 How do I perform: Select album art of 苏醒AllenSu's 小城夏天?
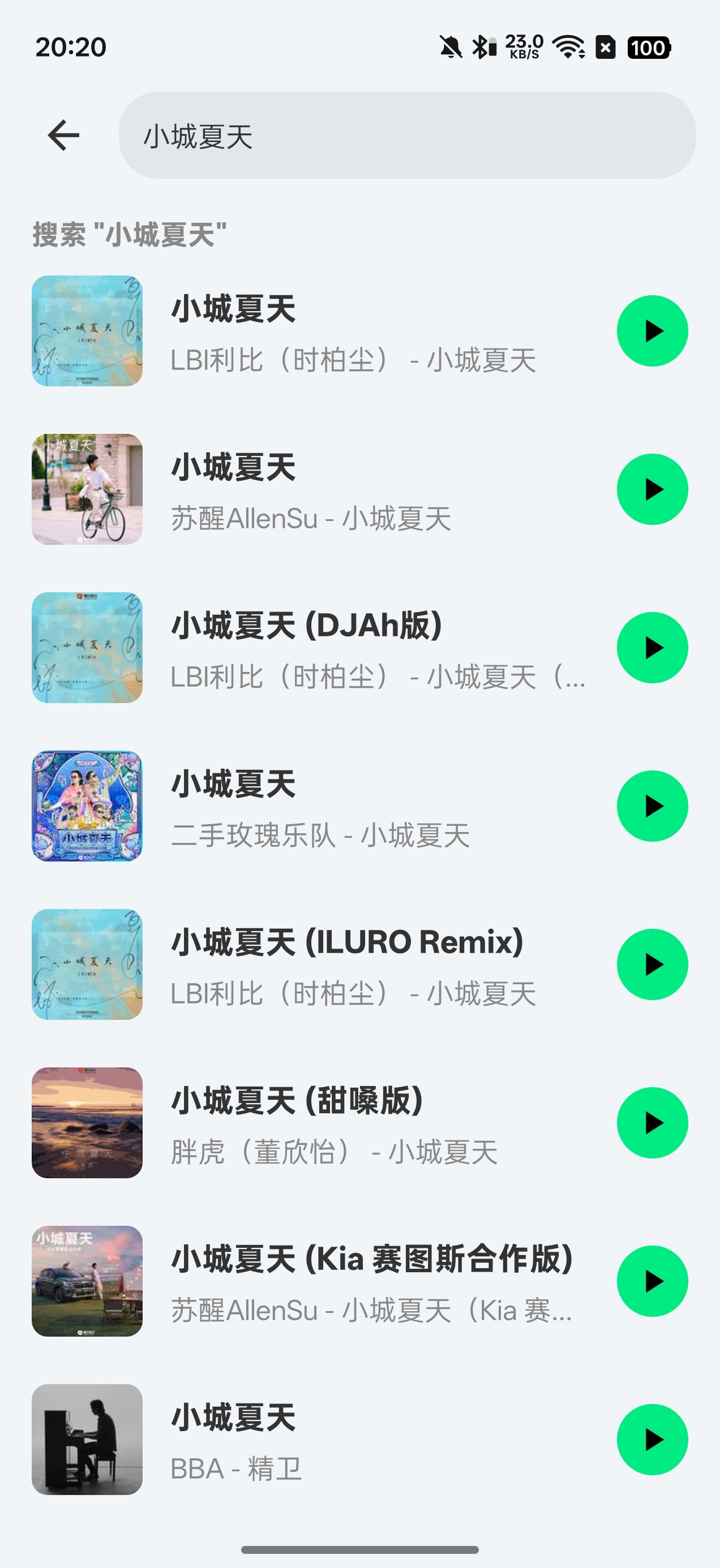[87, 489]
